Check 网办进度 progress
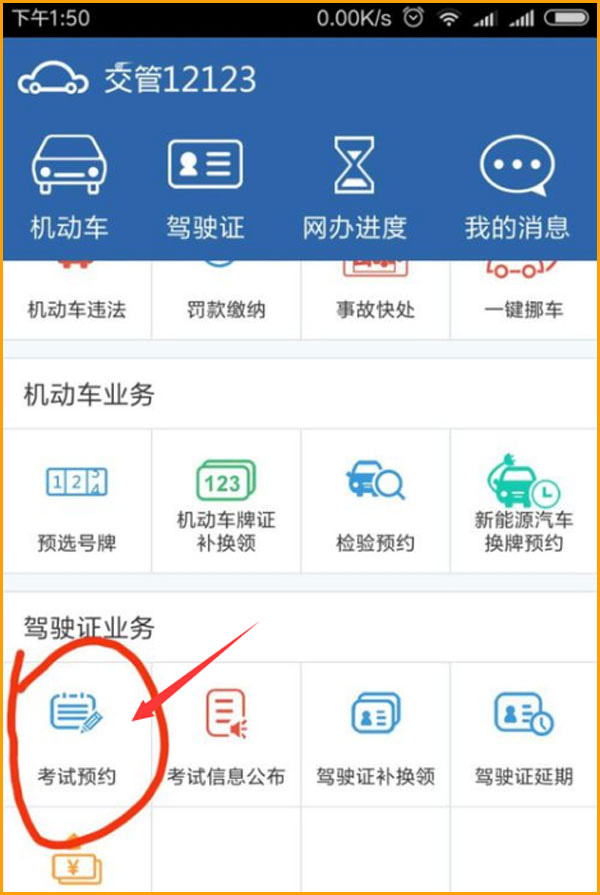Screen dimensions: 600x895 pos(354,190)
